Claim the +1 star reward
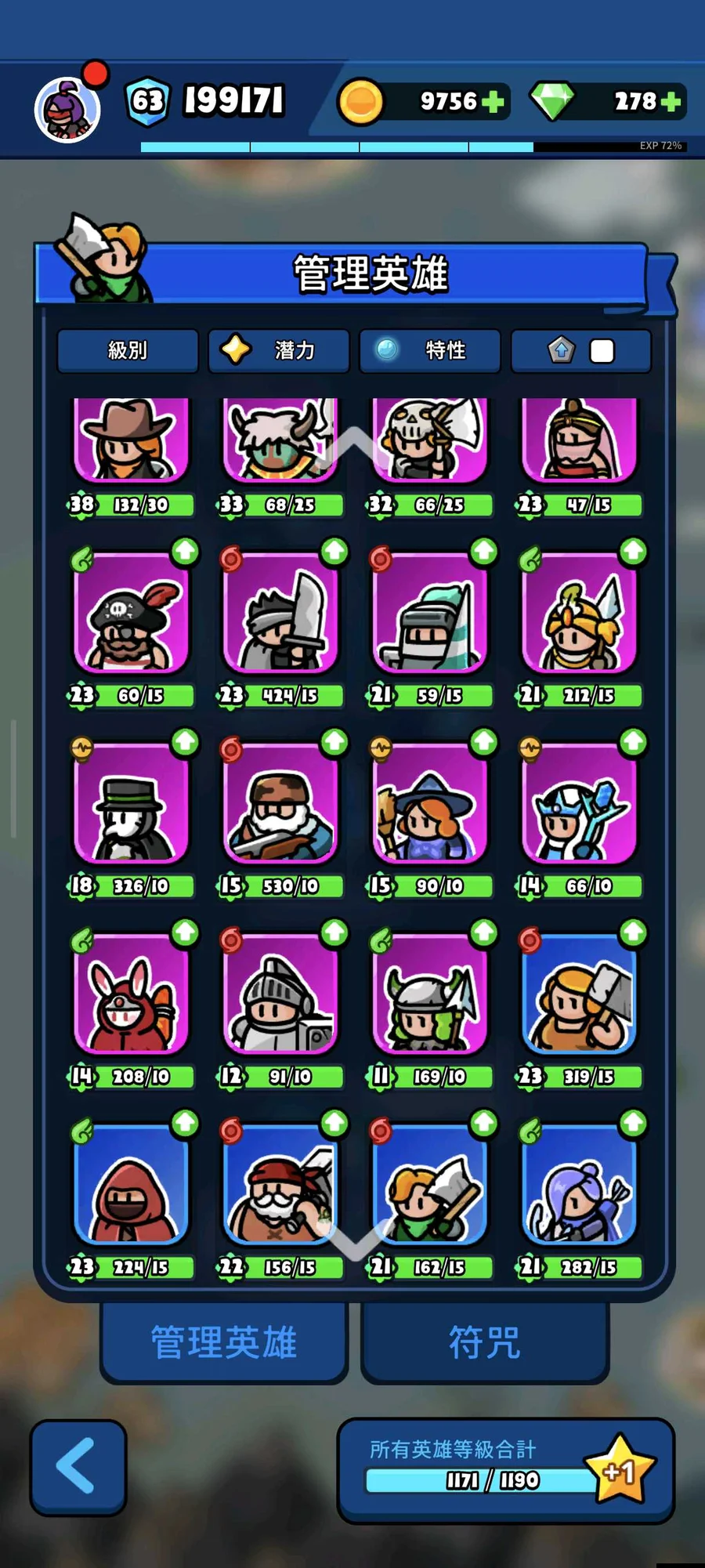705x1568 pixels. coord(620,1469)
